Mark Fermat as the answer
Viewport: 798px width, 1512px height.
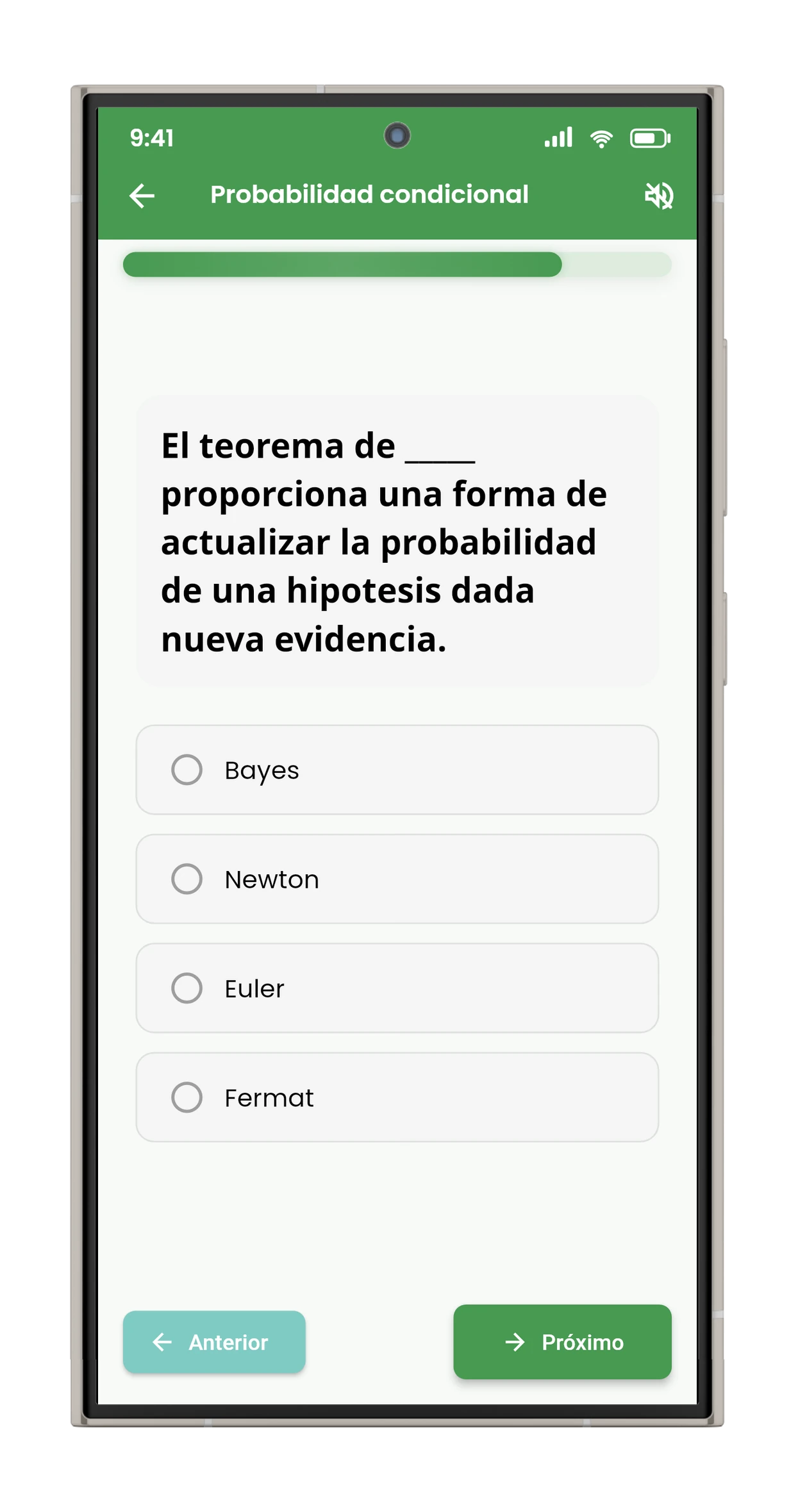point(397,1097)
